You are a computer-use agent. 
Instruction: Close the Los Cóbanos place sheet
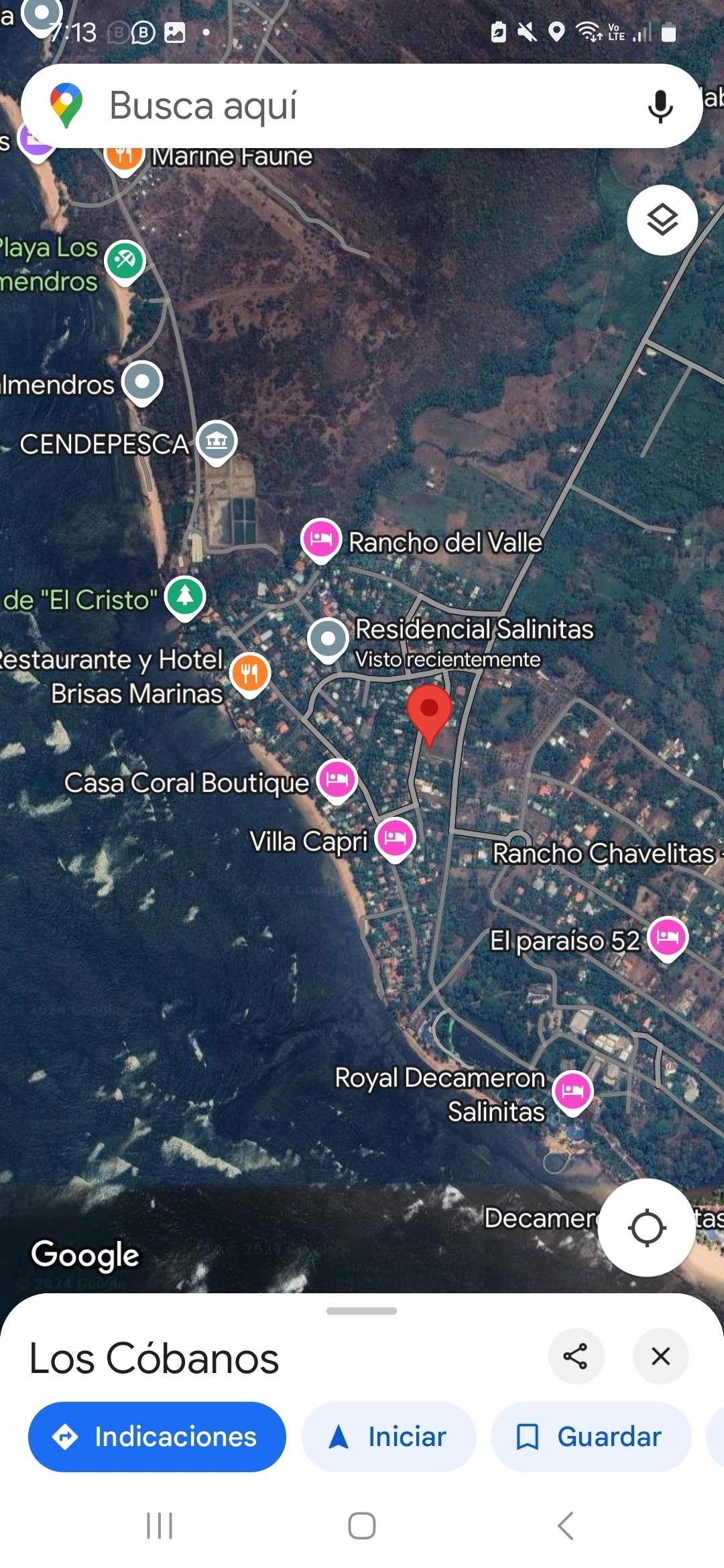click(x=660, y=1356)
